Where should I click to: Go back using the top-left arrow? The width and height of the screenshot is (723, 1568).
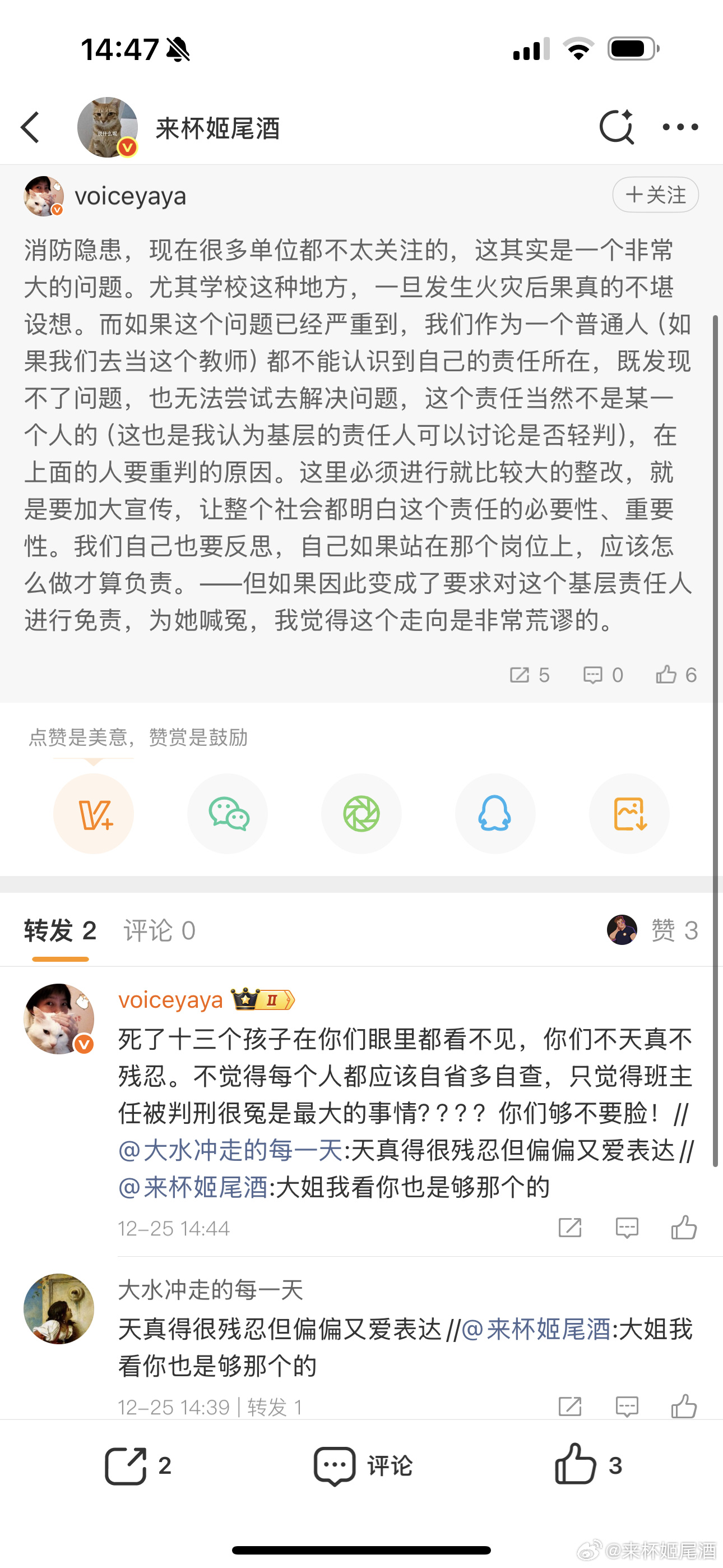point(30,128)
